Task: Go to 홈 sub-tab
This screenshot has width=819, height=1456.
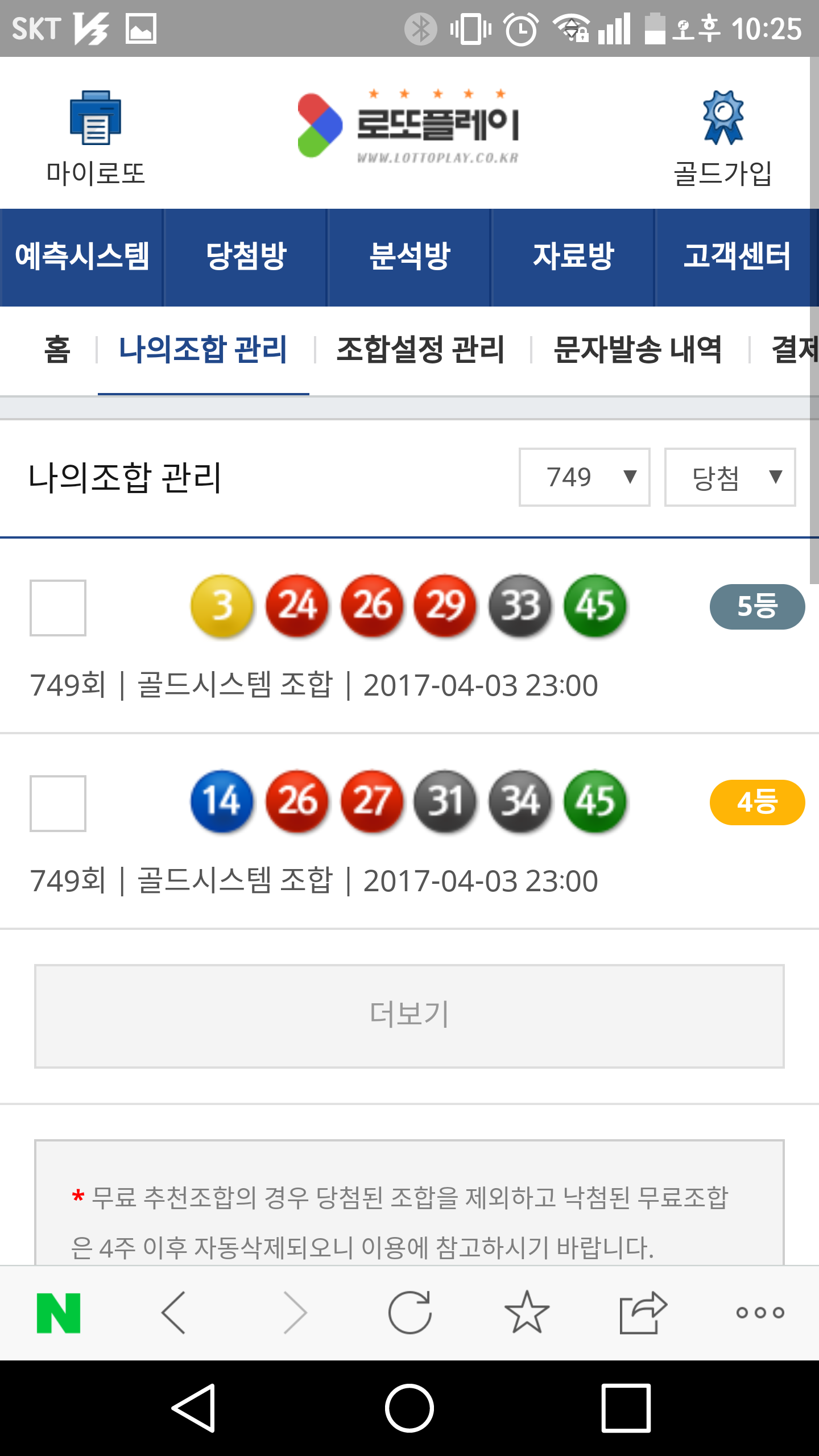Action: tap(57, 349)
